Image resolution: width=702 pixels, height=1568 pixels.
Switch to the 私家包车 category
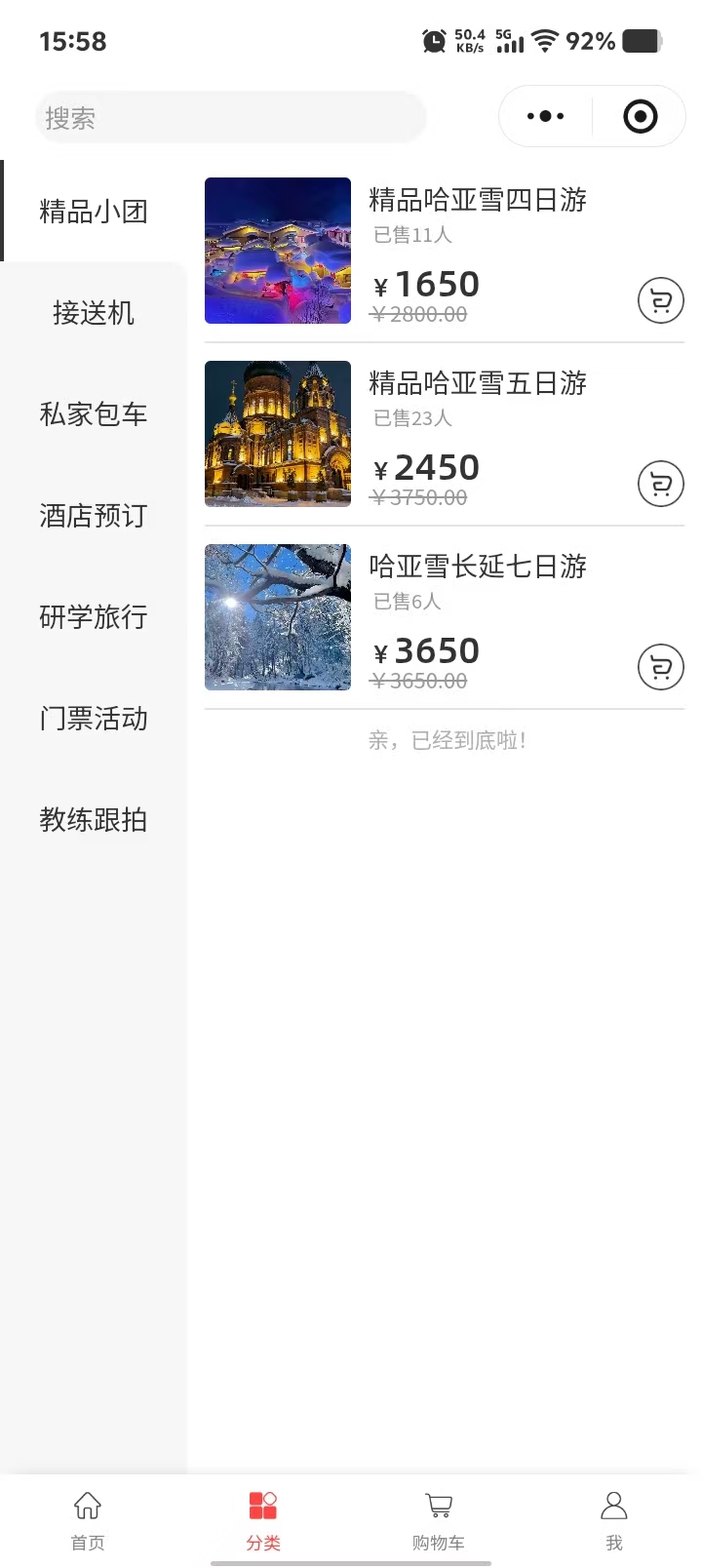pyautogui.click(x=94, y=414)
